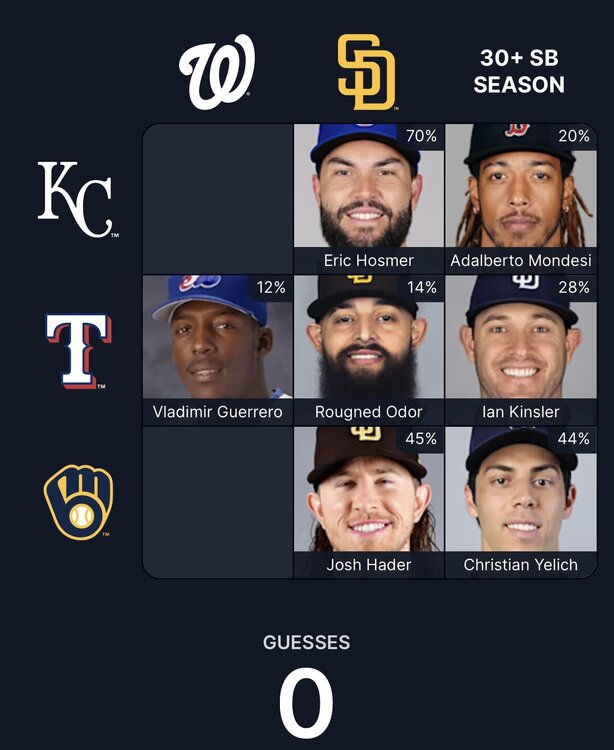View the Christian Yelich cell
614x750 pixels.
pyautogui.click(x=520, y=502)
